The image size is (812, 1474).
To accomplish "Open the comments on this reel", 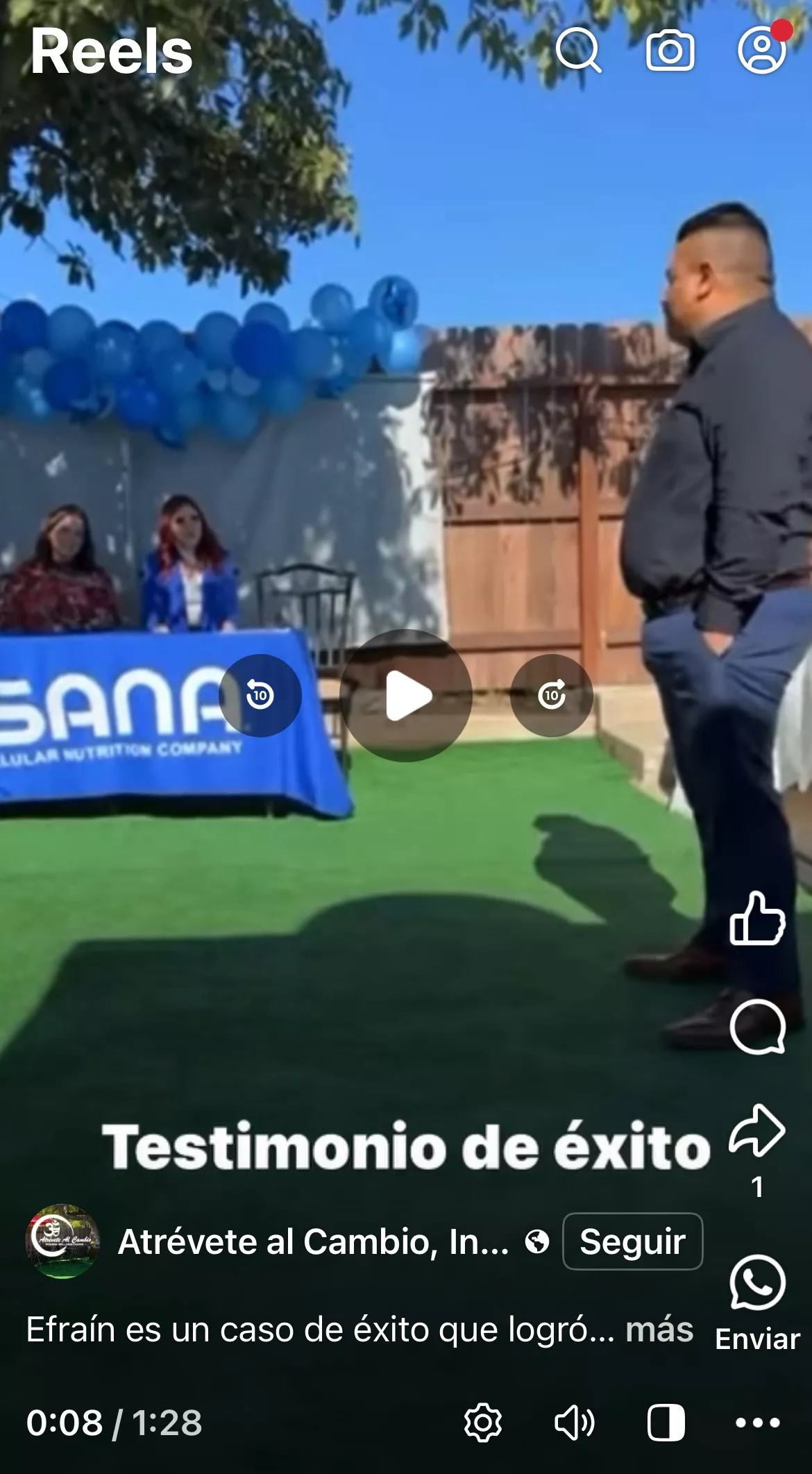I will pos(757,1027).
